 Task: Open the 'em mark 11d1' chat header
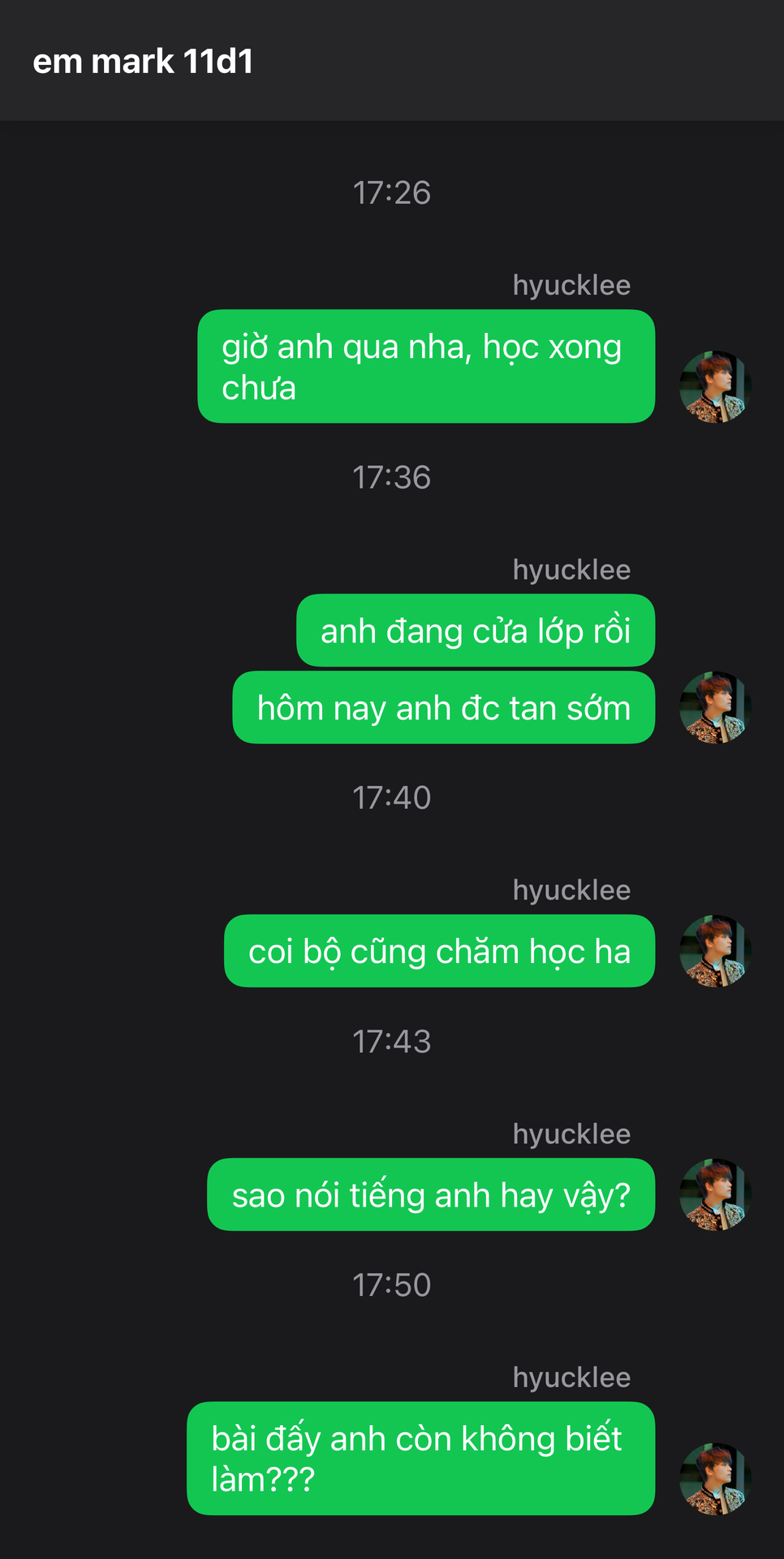[x=143, y=62]
